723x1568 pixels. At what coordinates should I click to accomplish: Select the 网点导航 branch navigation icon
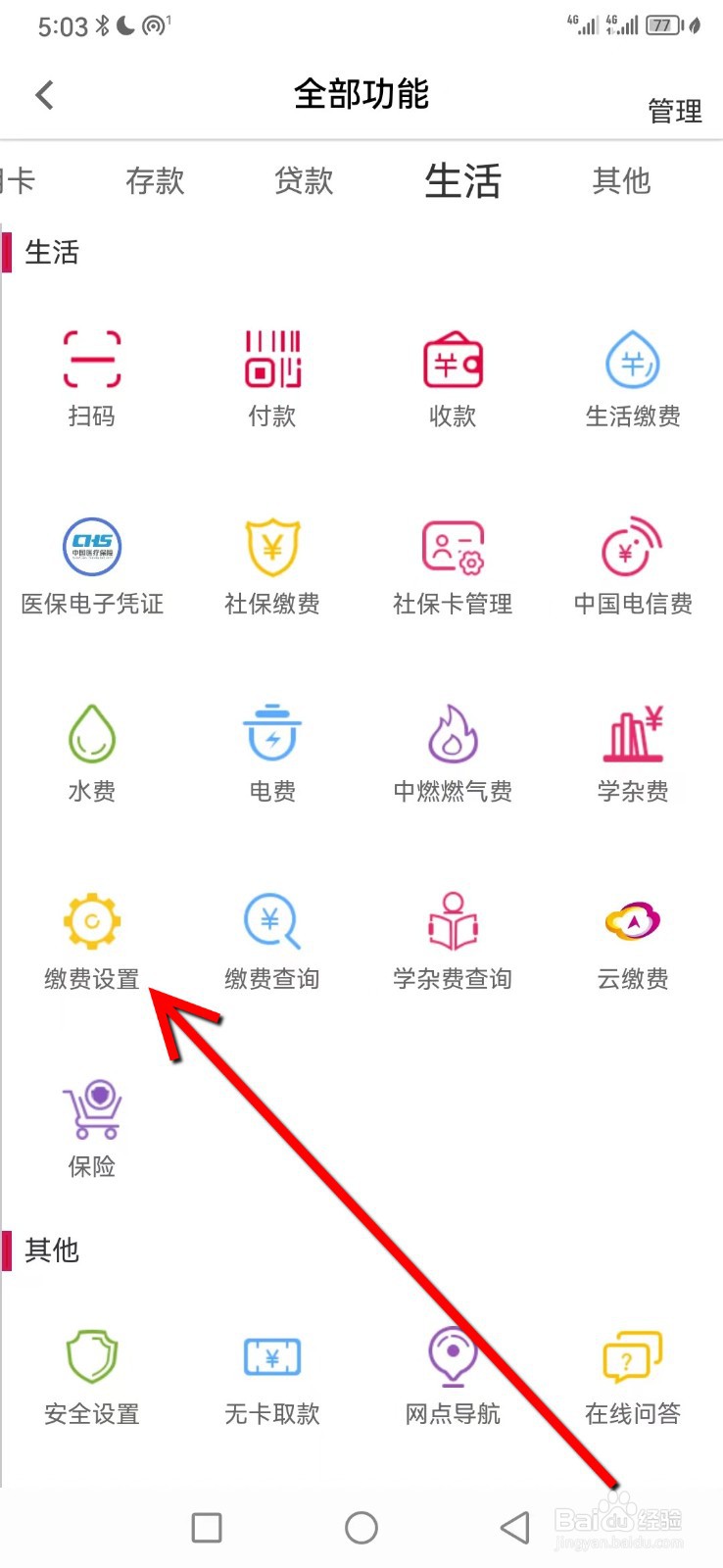click(x=452, y=1372)
